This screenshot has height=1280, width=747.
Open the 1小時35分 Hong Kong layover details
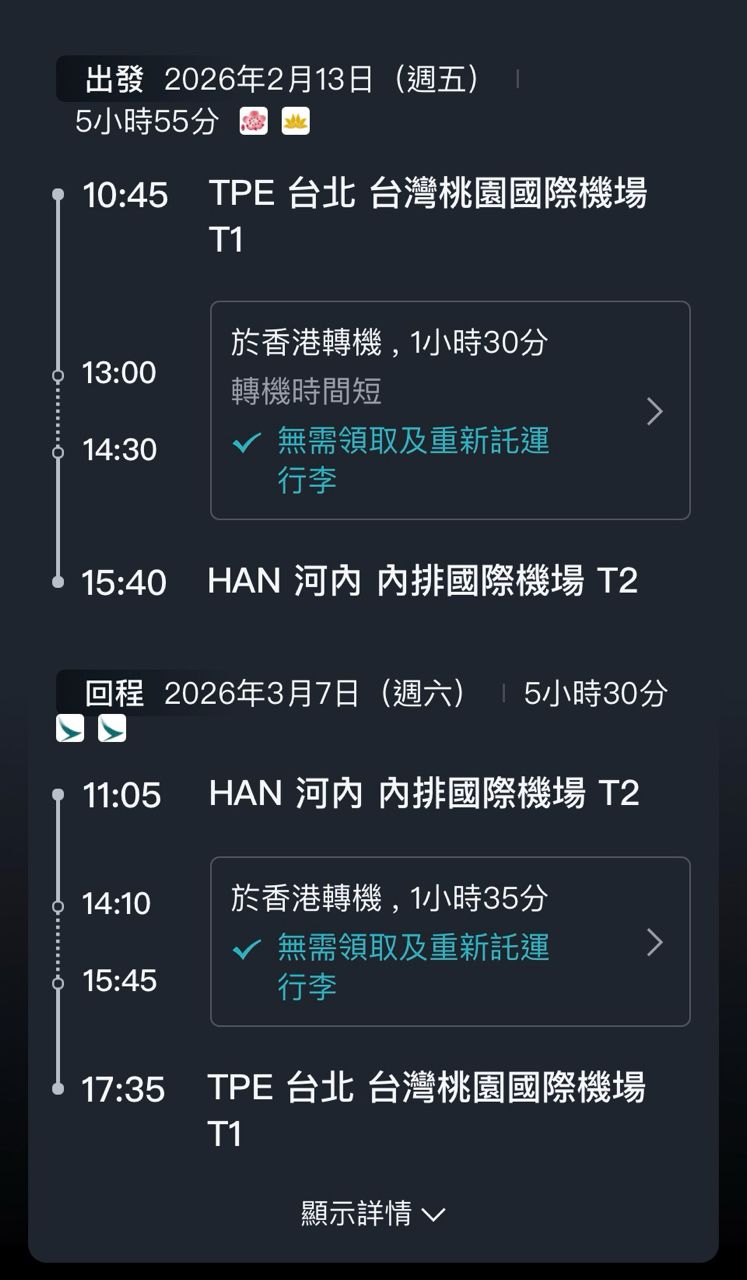(x=450, y=941)
